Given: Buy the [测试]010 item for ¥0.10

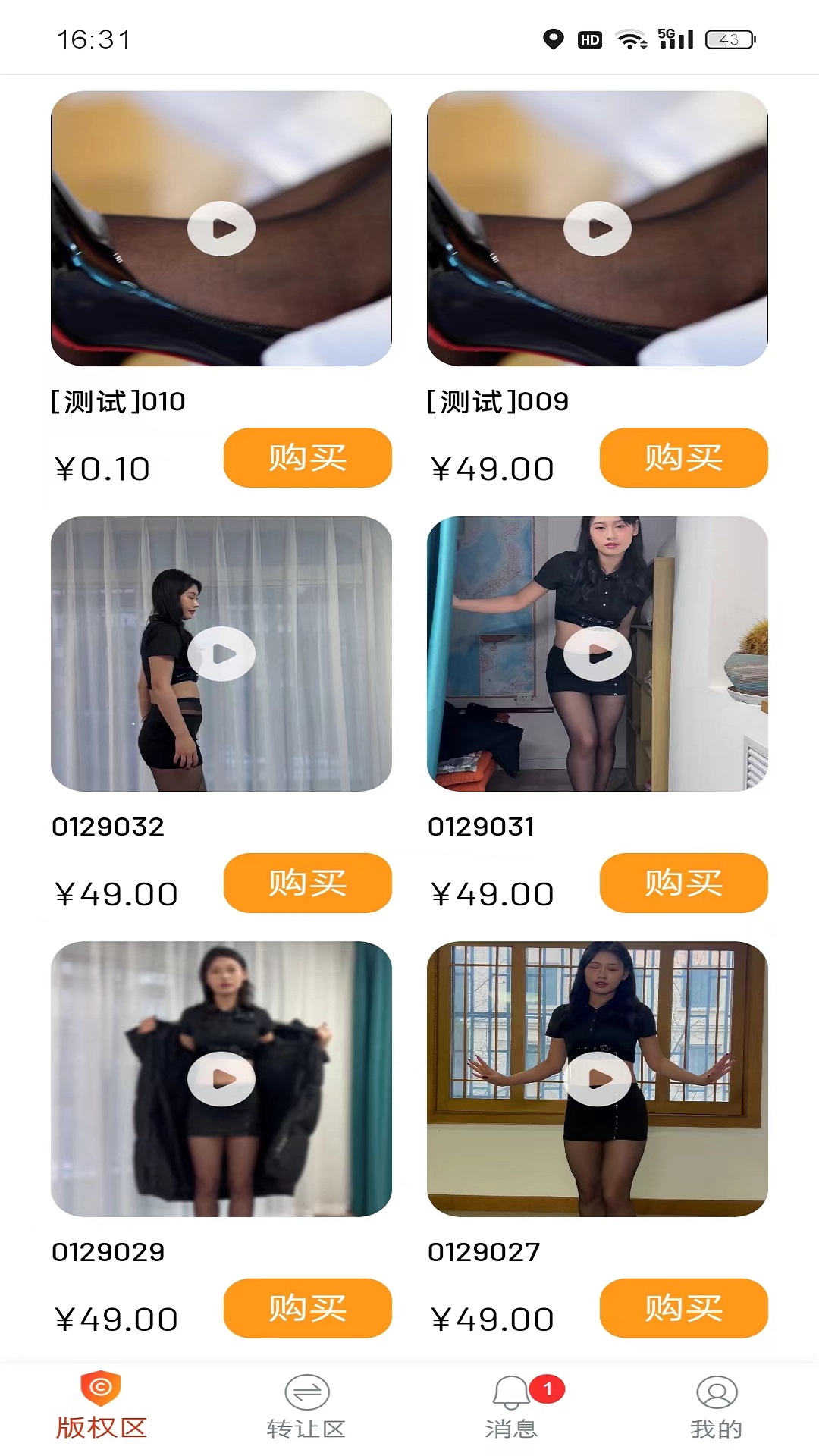Looking at the screenshot, I should click(x=307, y=457).
